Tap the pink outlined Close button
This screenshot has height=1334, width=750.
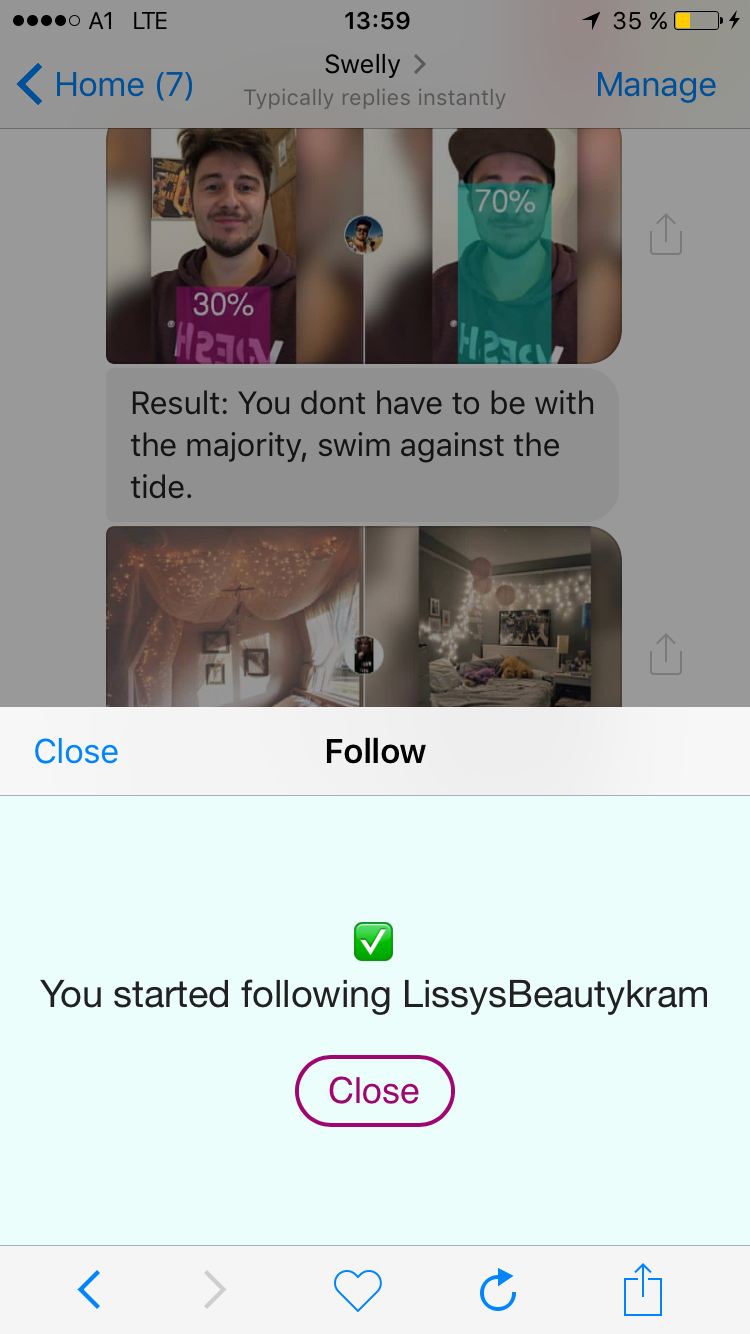click(374, 1090)
